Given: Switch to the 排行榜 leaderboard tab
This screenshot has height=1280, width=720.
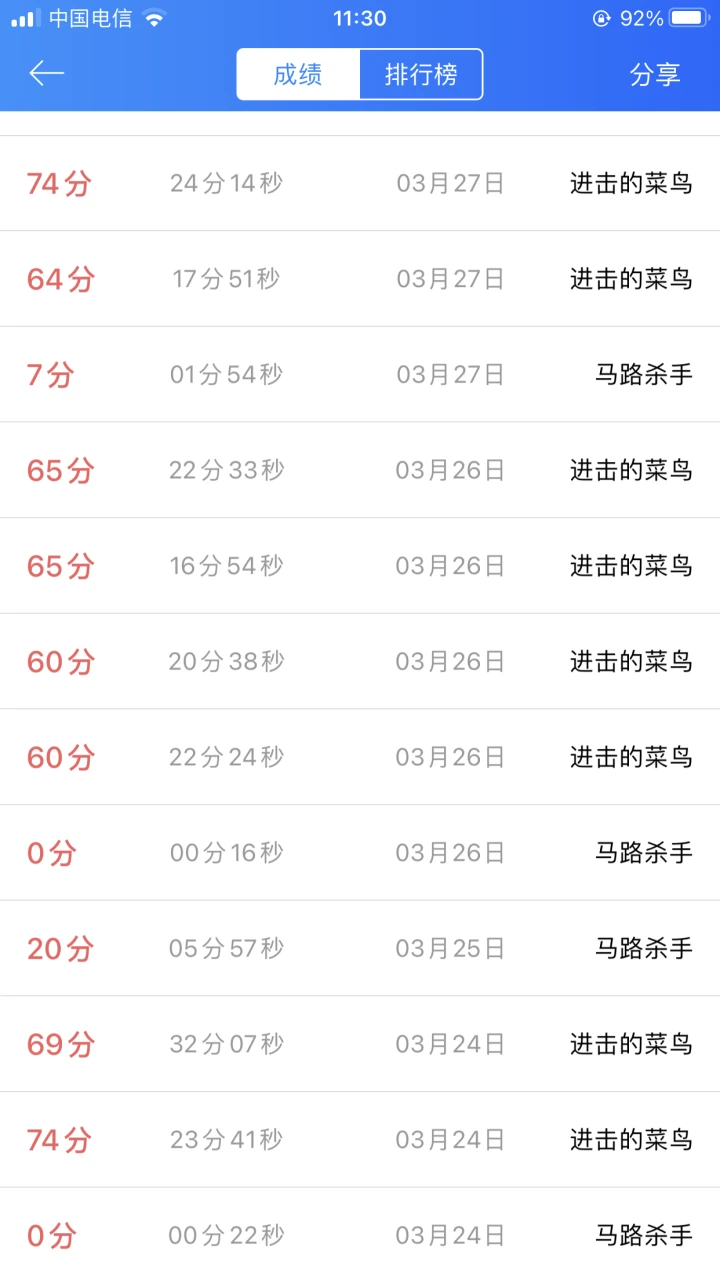Looking at the screenshot, I should 421,74.
